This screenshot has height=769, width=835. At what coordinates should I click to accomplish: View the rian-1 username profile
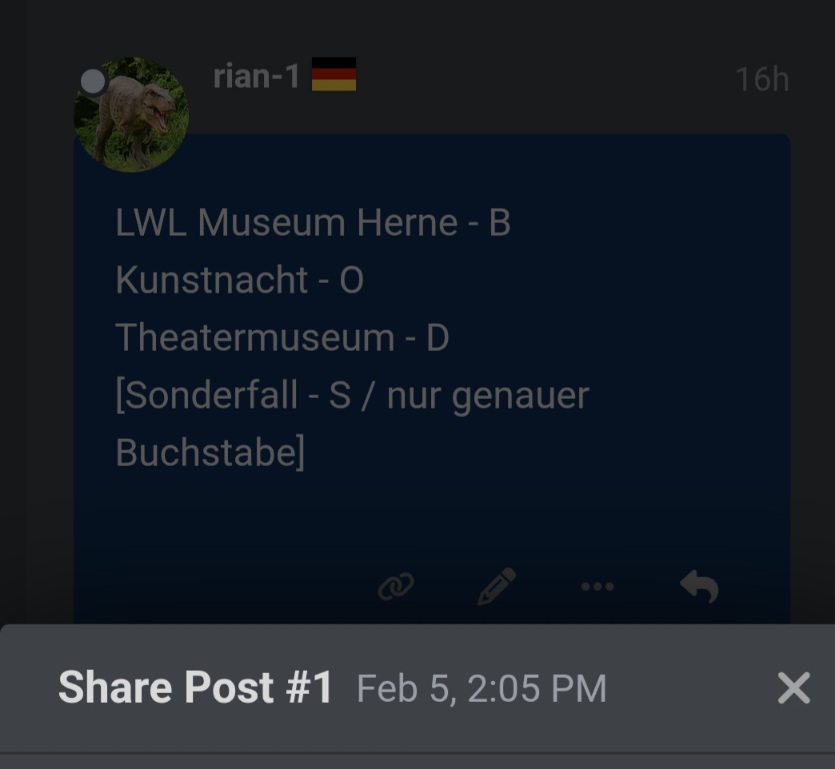click(x=256, y=76)
